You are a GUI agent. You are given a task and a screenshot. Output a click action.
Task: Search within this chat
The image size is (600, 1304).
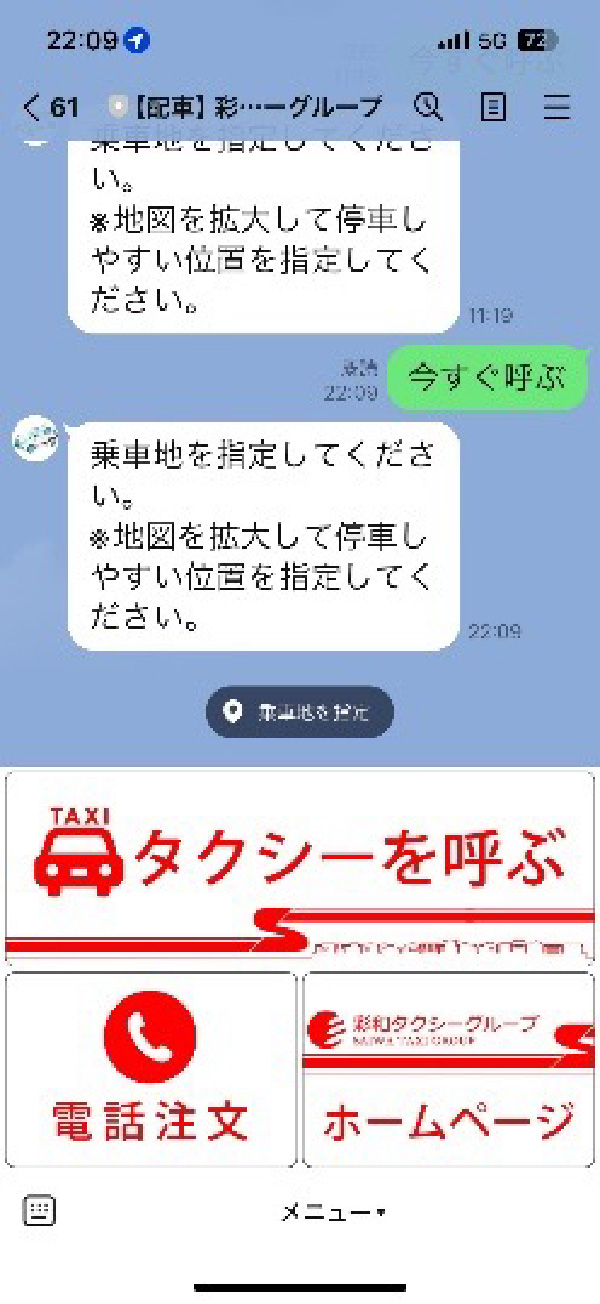click(x=427, y=107)
